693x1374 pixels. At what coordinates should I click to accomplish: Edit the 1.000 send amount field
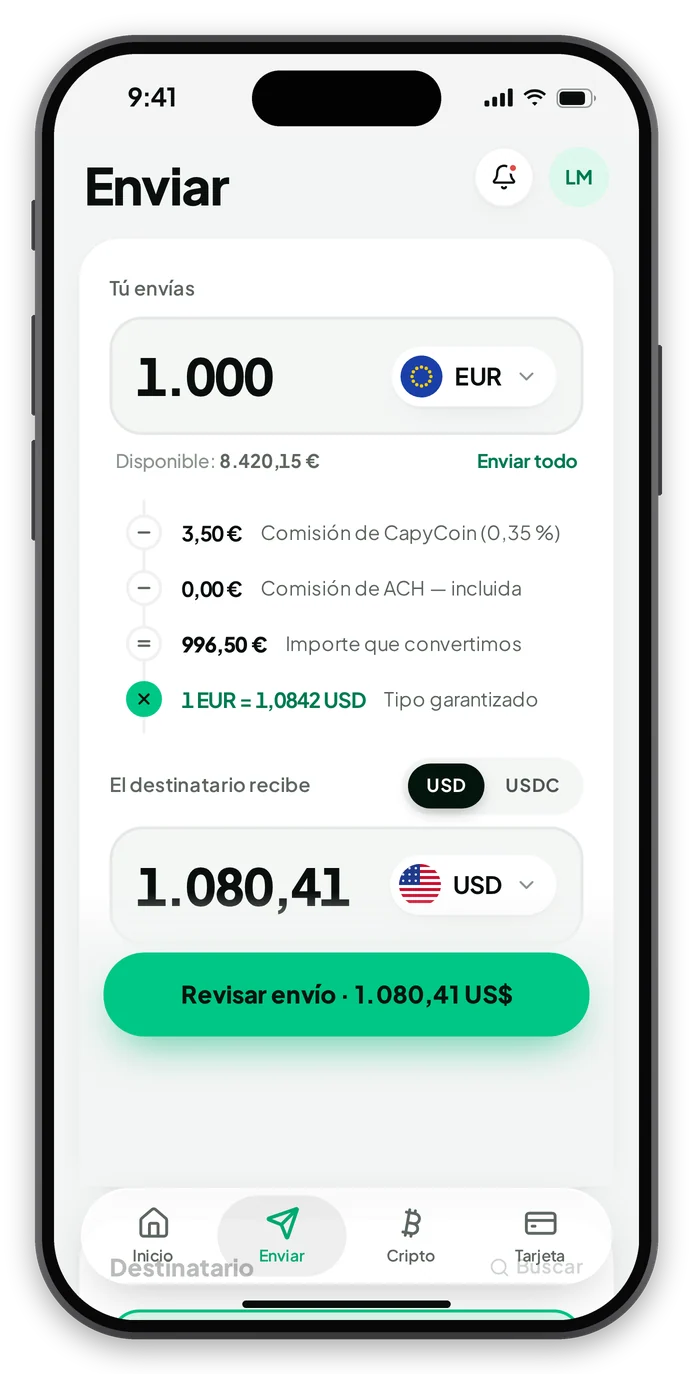coord(250,377)
